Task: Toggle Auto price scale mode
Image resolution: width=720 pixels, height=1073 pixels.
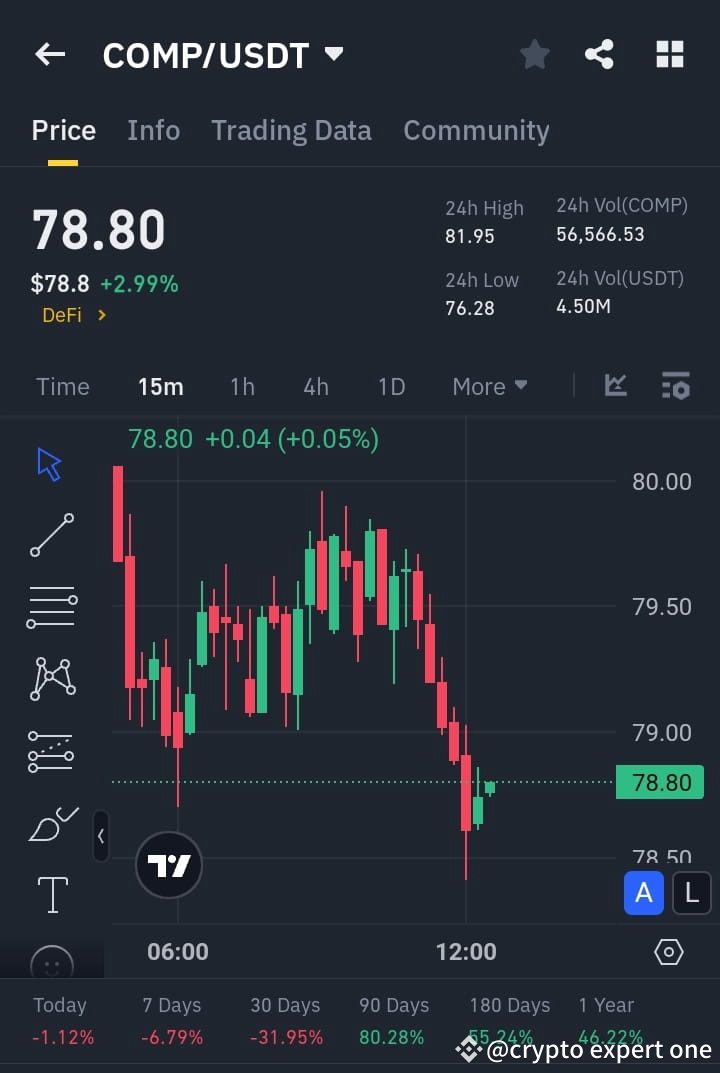Action: pos(643,893)
